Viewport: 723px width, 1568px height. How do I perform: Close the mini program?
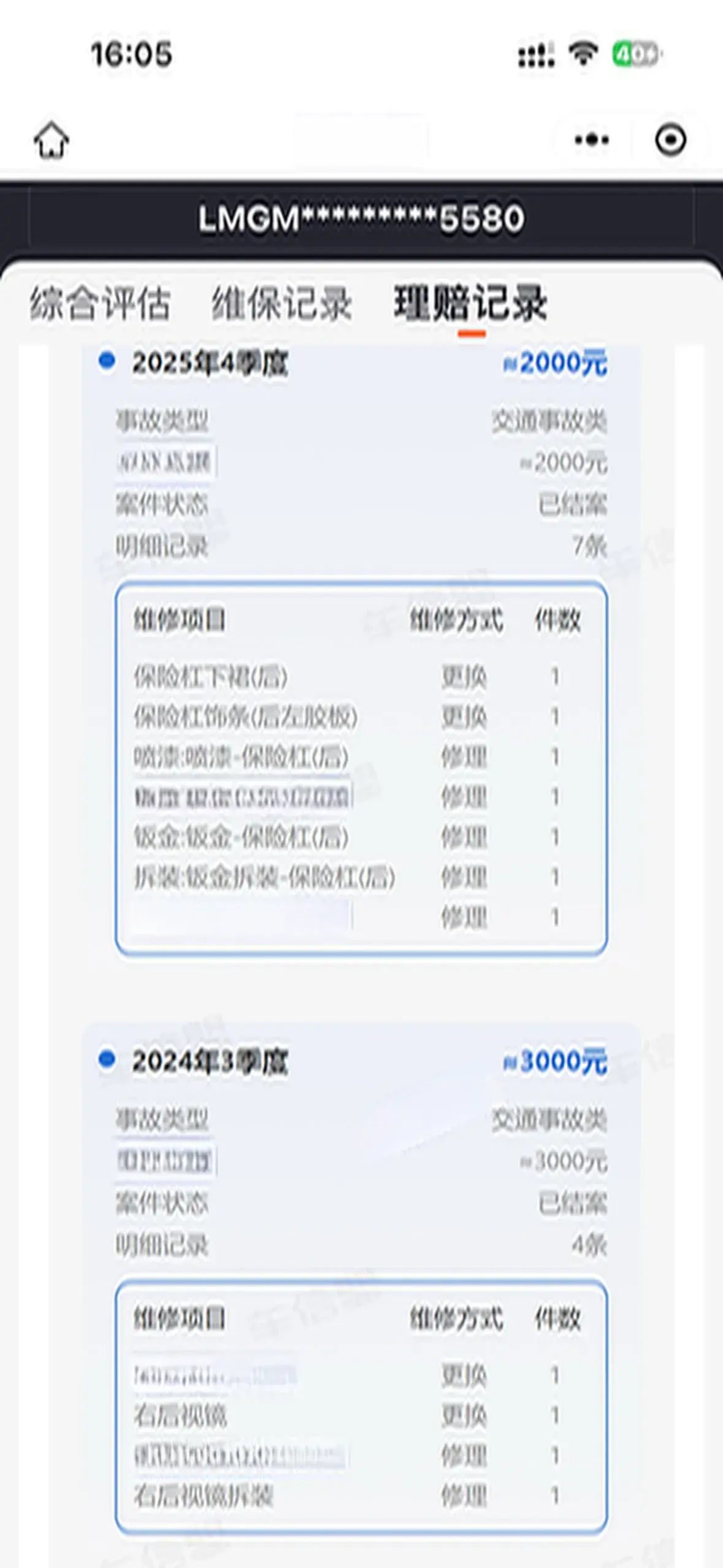(670, 140)
